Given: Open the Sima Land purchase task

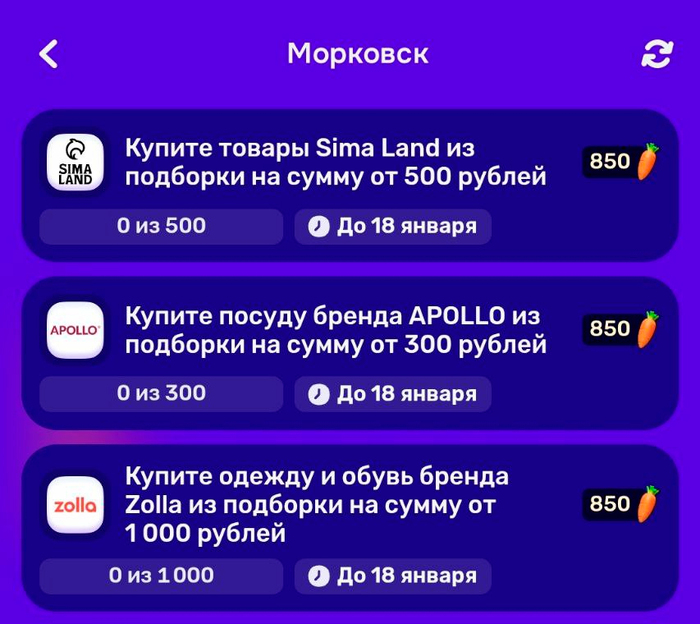Looking at the screenshot, I should [335, 163].
